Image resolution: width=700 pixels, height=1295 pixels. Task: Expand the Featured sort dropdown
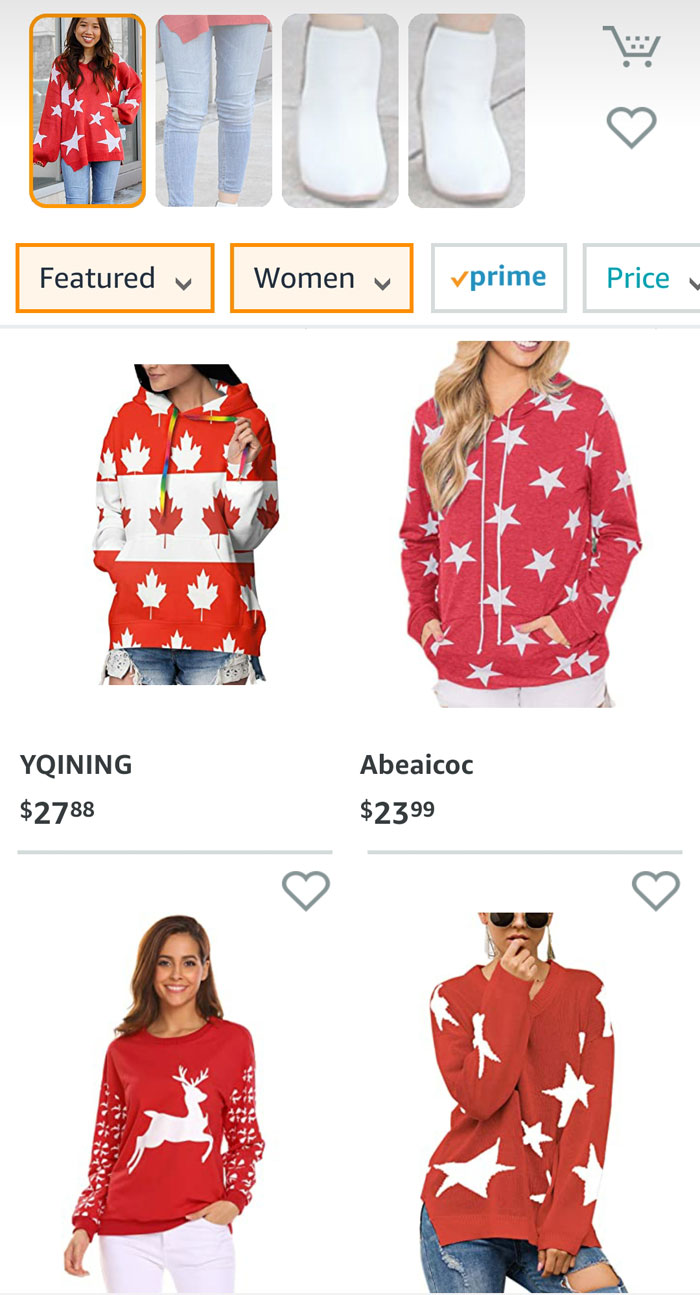point(115,278)
